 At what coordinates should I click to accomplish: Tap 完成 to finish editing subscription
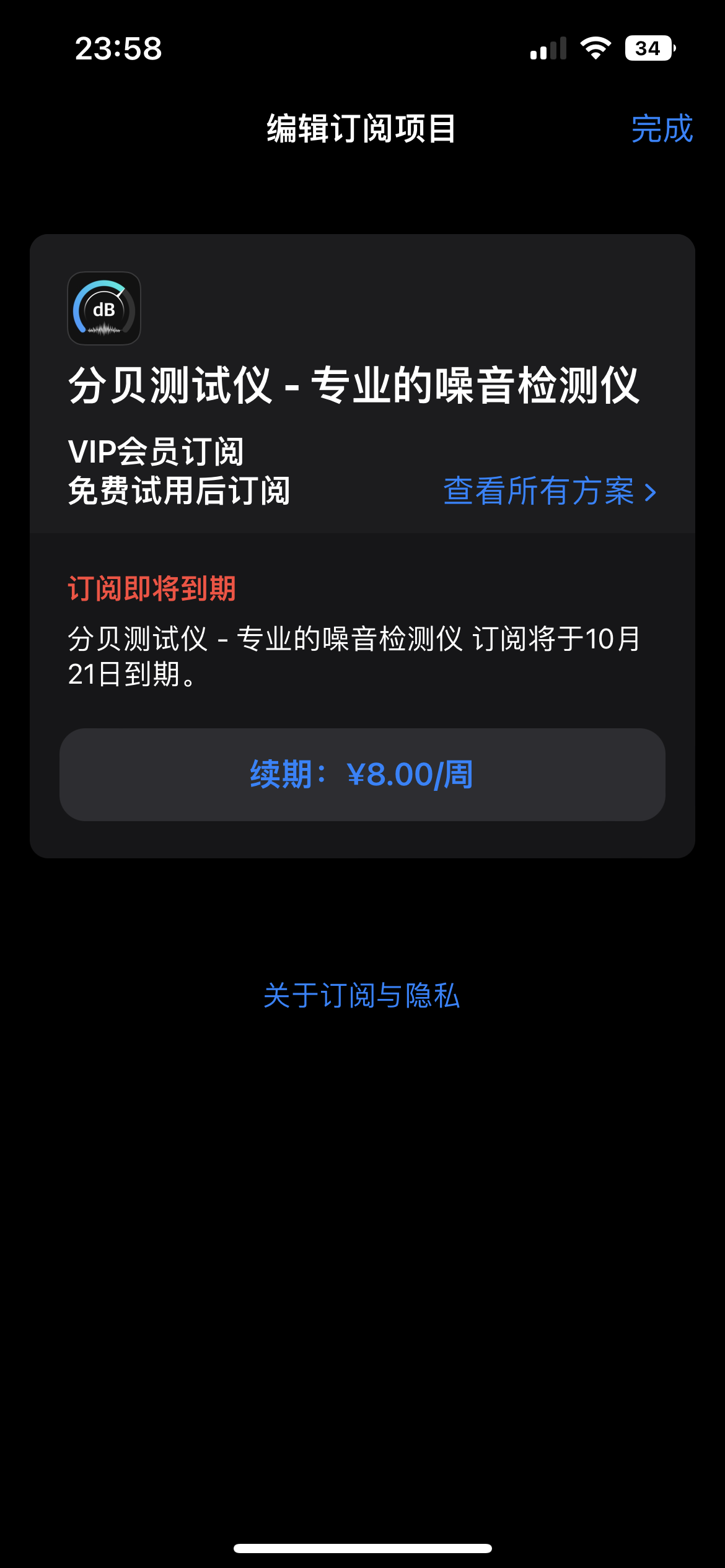[x=661, y=129]
